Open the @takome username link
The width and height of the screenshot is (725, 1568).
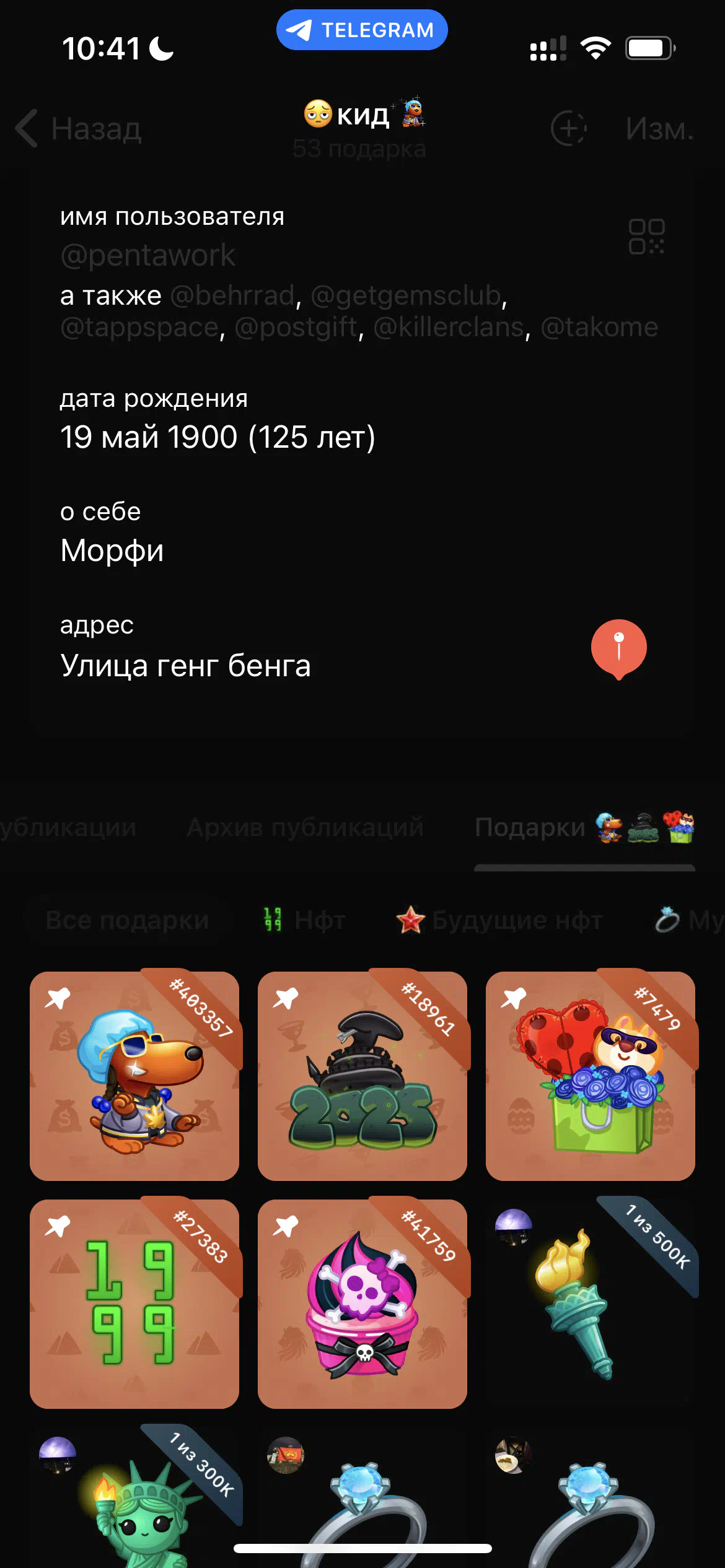pyautogui.click(x=599, y=327)
